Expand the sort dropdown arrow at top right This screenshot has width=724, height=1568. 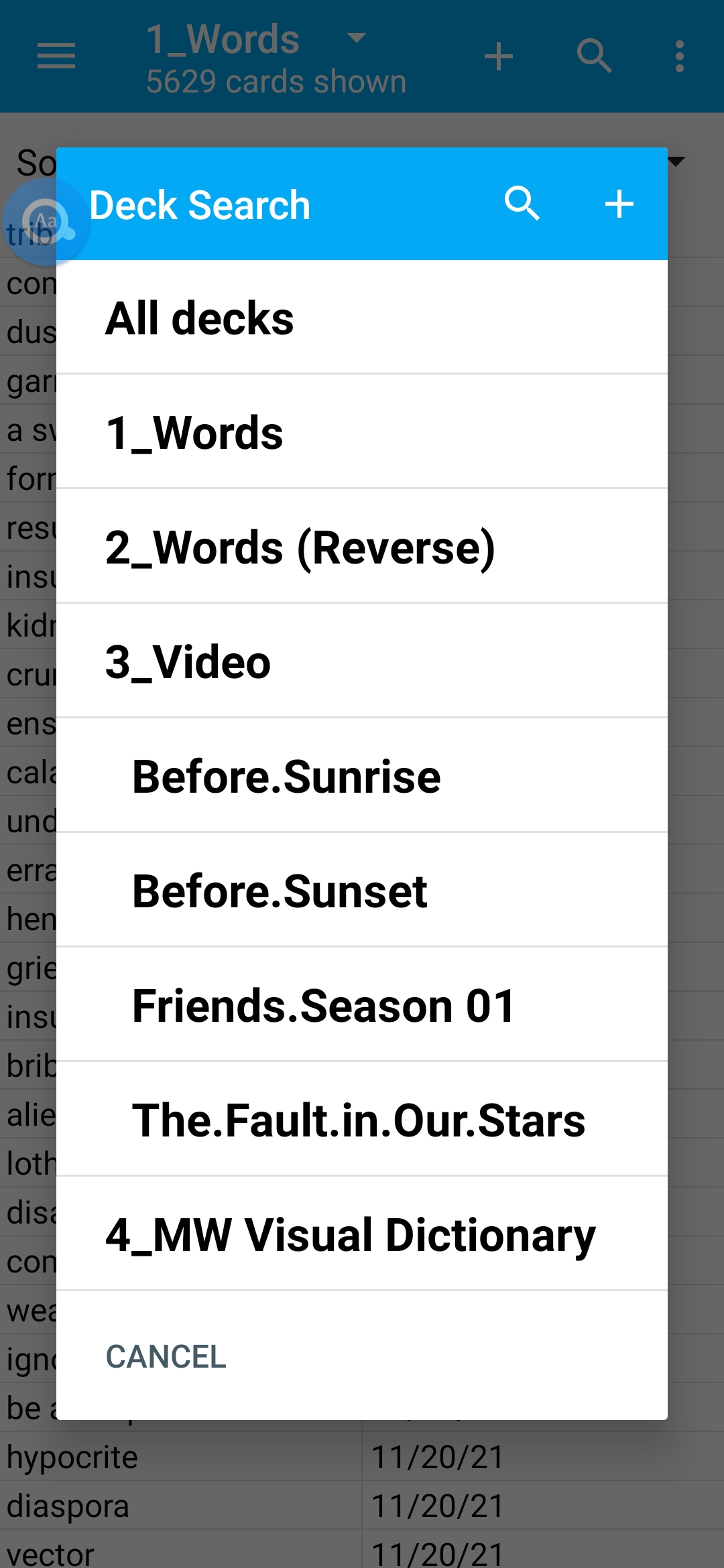[x=677, y=161]
